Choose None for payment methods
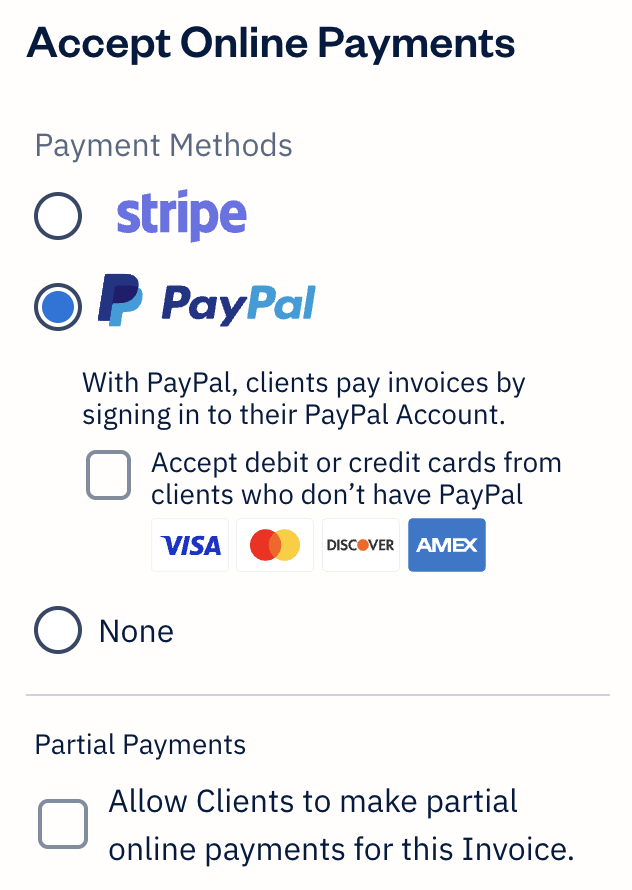Image resolution: width=632 pixels, height=890 pixels. pyautogui.click(x=58, y=631)
